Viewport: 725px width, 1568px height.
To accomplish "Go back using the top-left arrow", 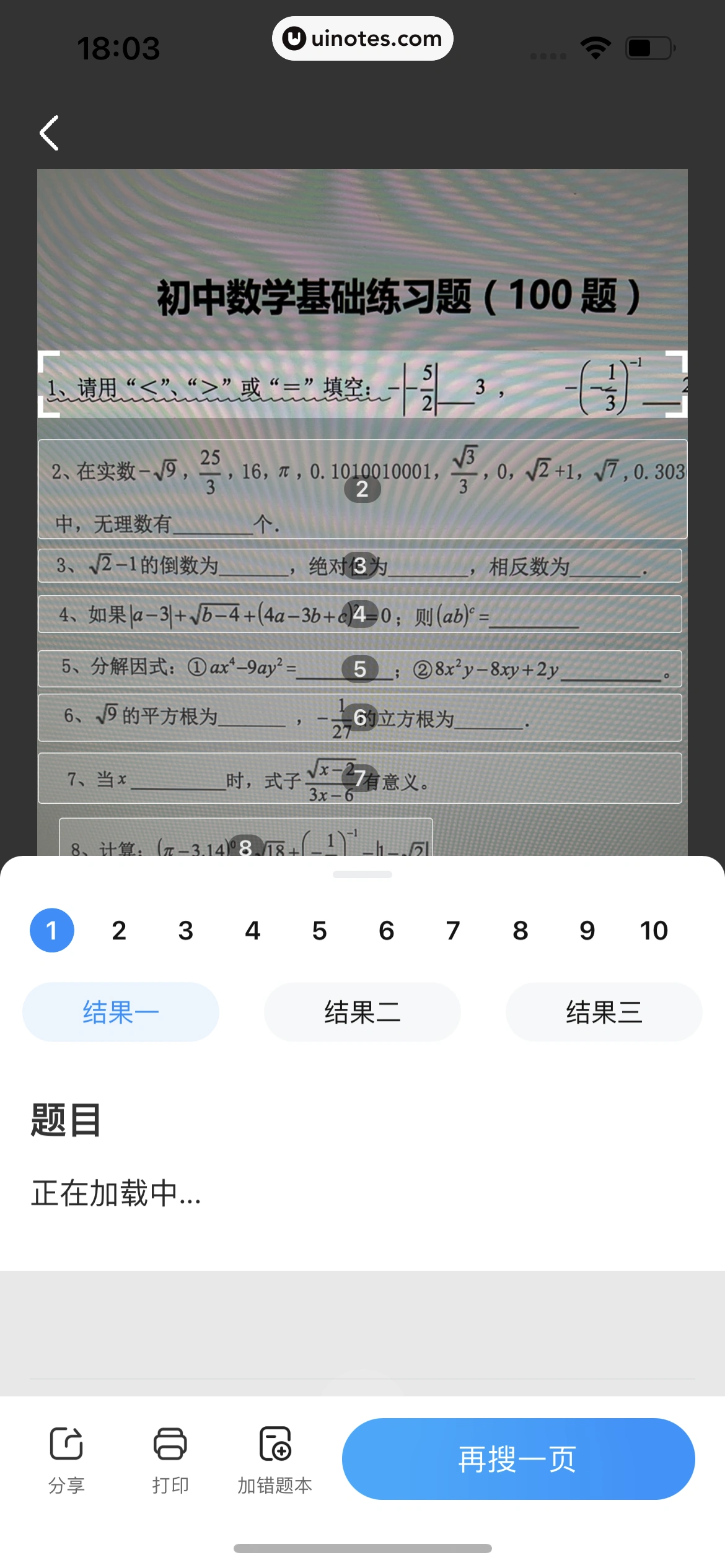I will (x=50, y=133).
